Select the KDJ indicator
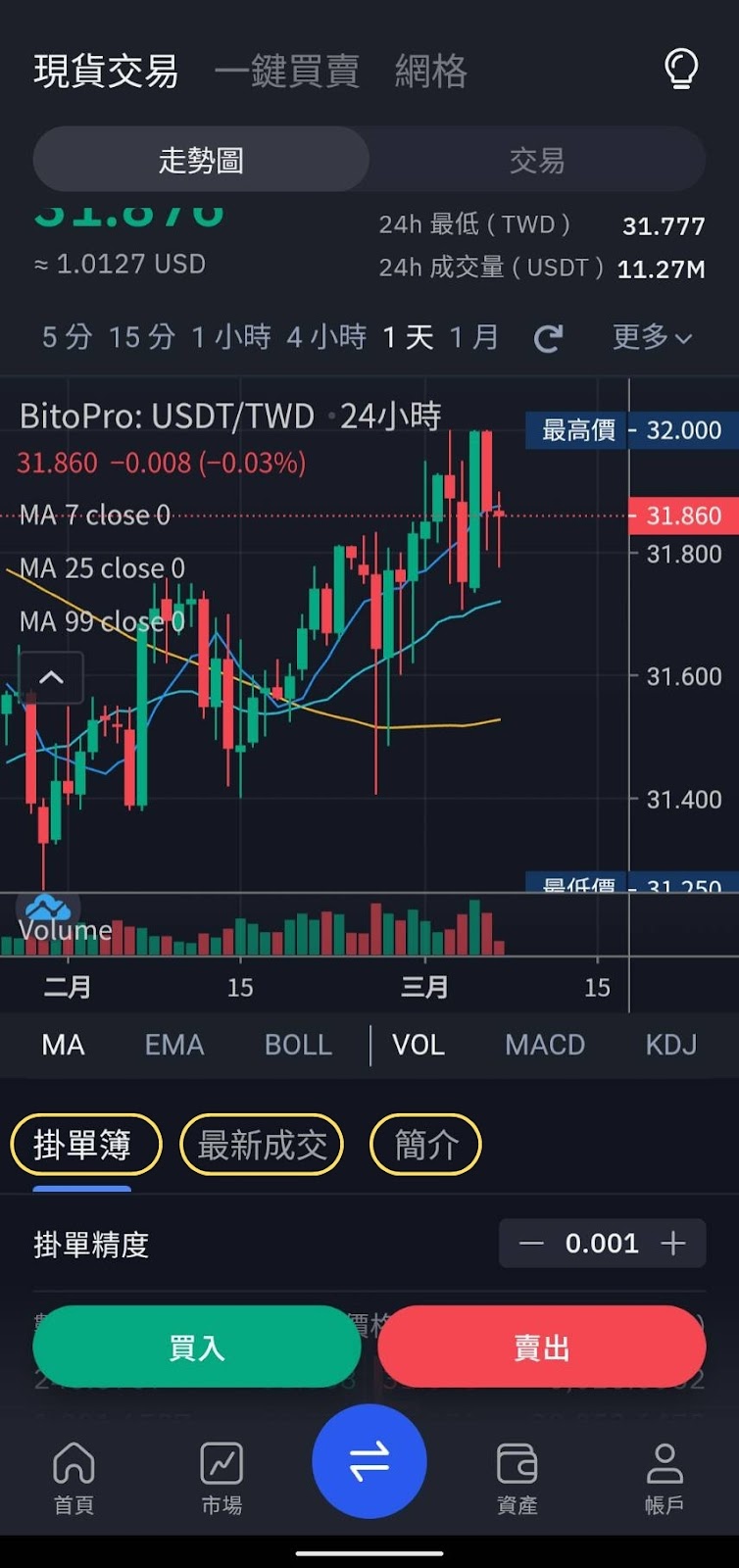Screen dimensions: 739x1568 [670, 1045]
